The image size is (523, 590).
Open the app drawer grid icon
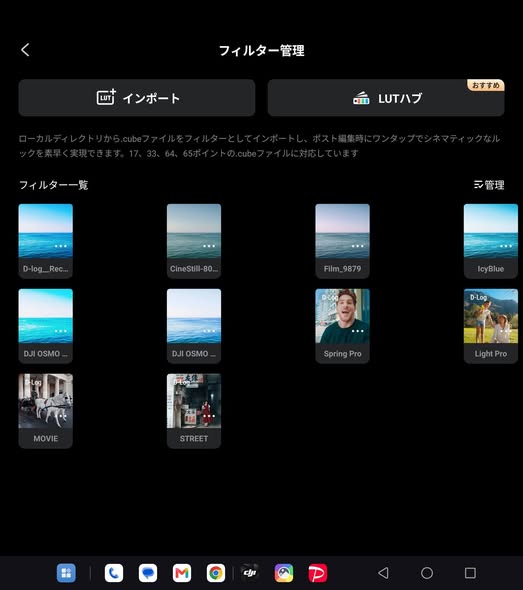tap(66, 573)
